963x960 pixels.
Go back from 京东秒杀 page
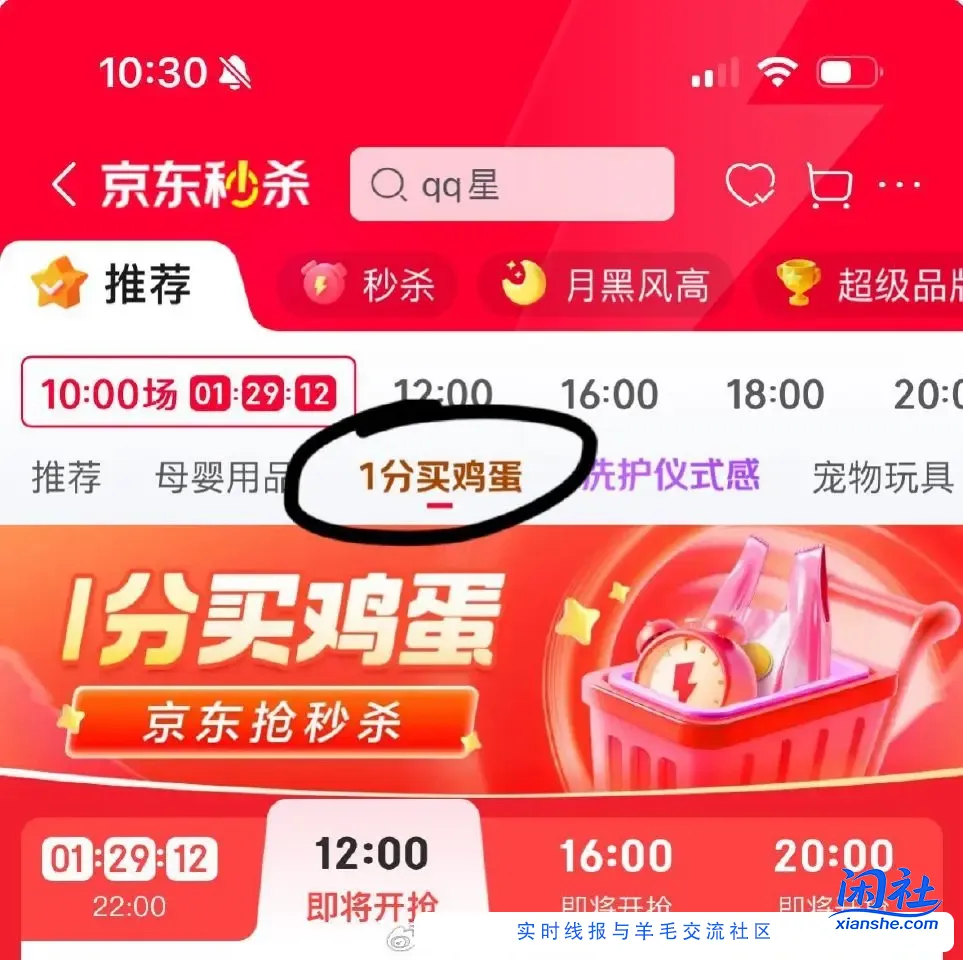[63, 186]
